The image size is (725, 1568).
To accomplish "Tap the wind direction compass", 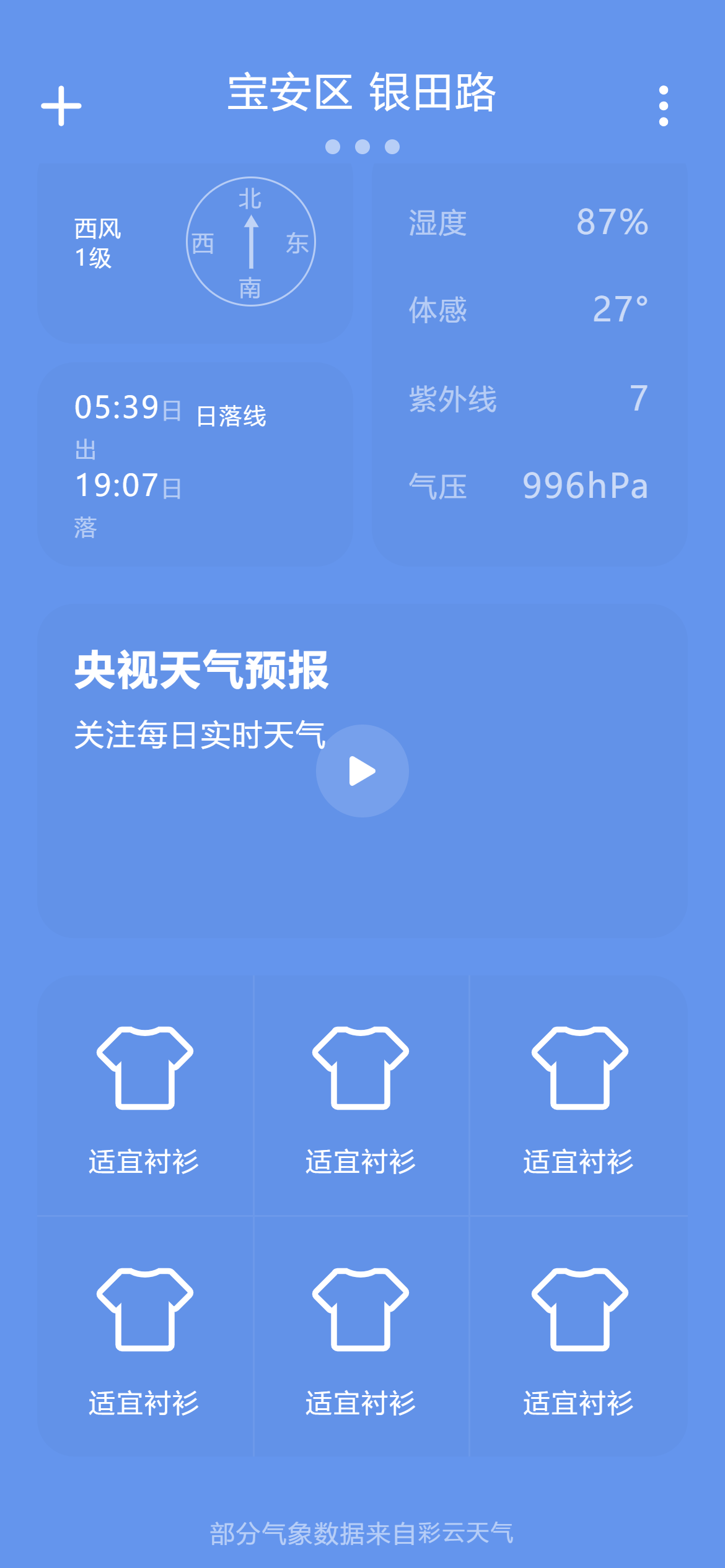I will click(250, 242).
